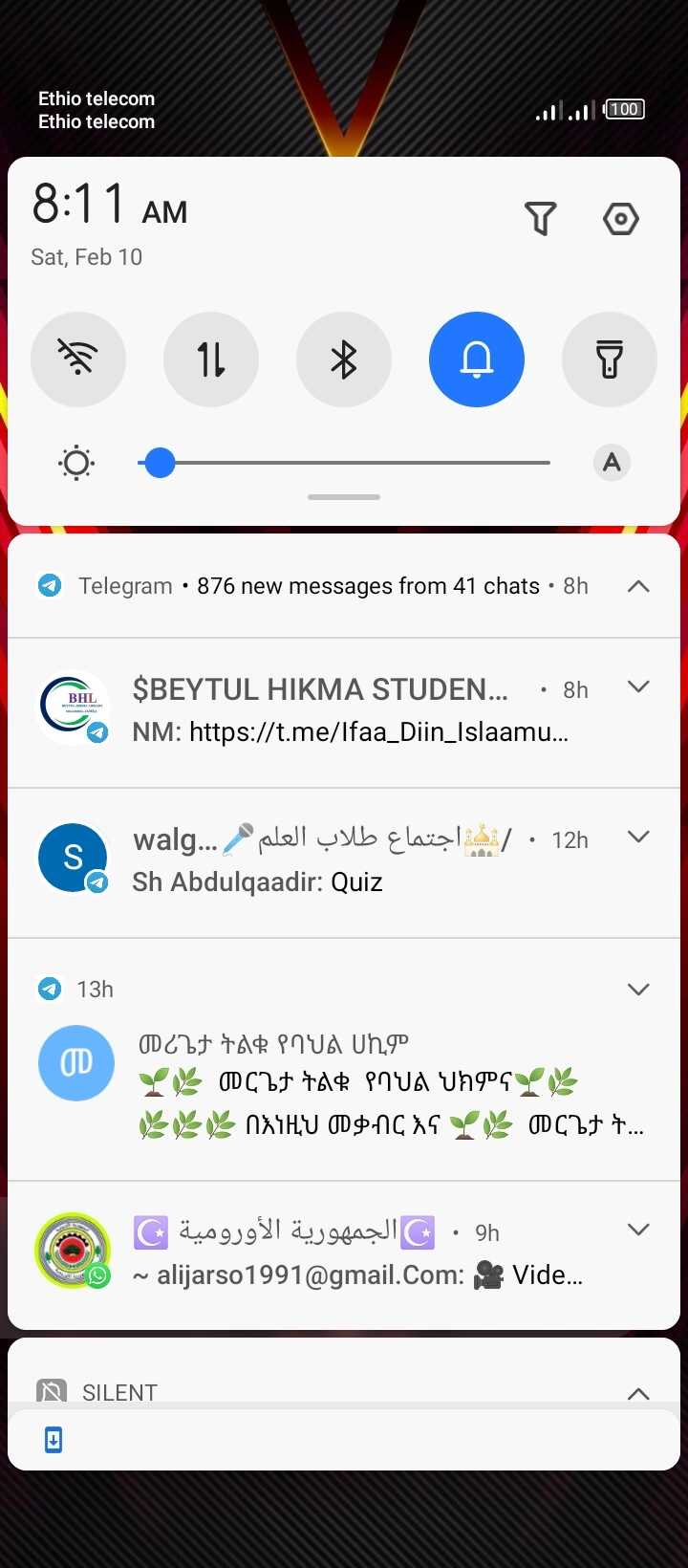Toggle mobile data

click(x=211, y=359)
